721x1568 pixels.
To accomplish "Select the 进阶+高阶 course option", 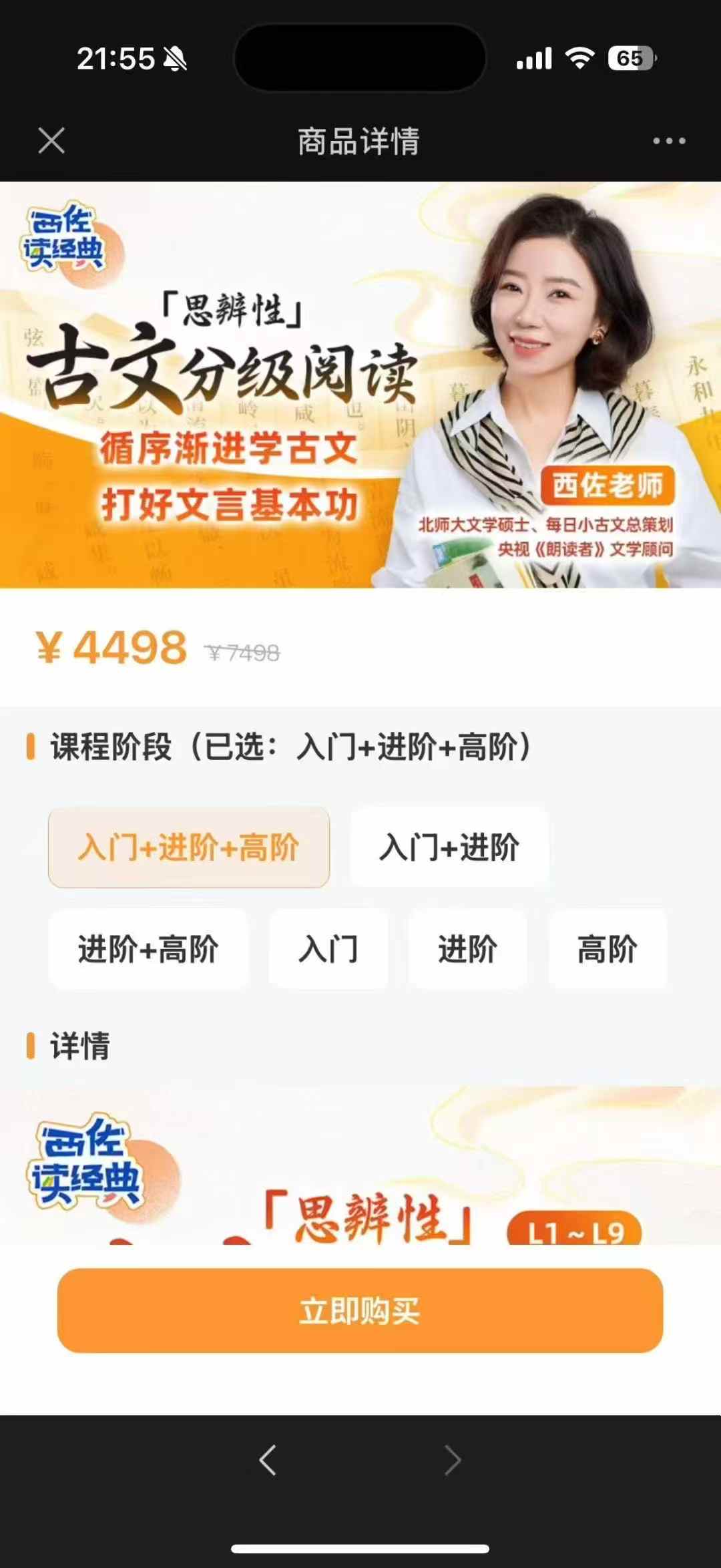I will (x=148, y=948).
